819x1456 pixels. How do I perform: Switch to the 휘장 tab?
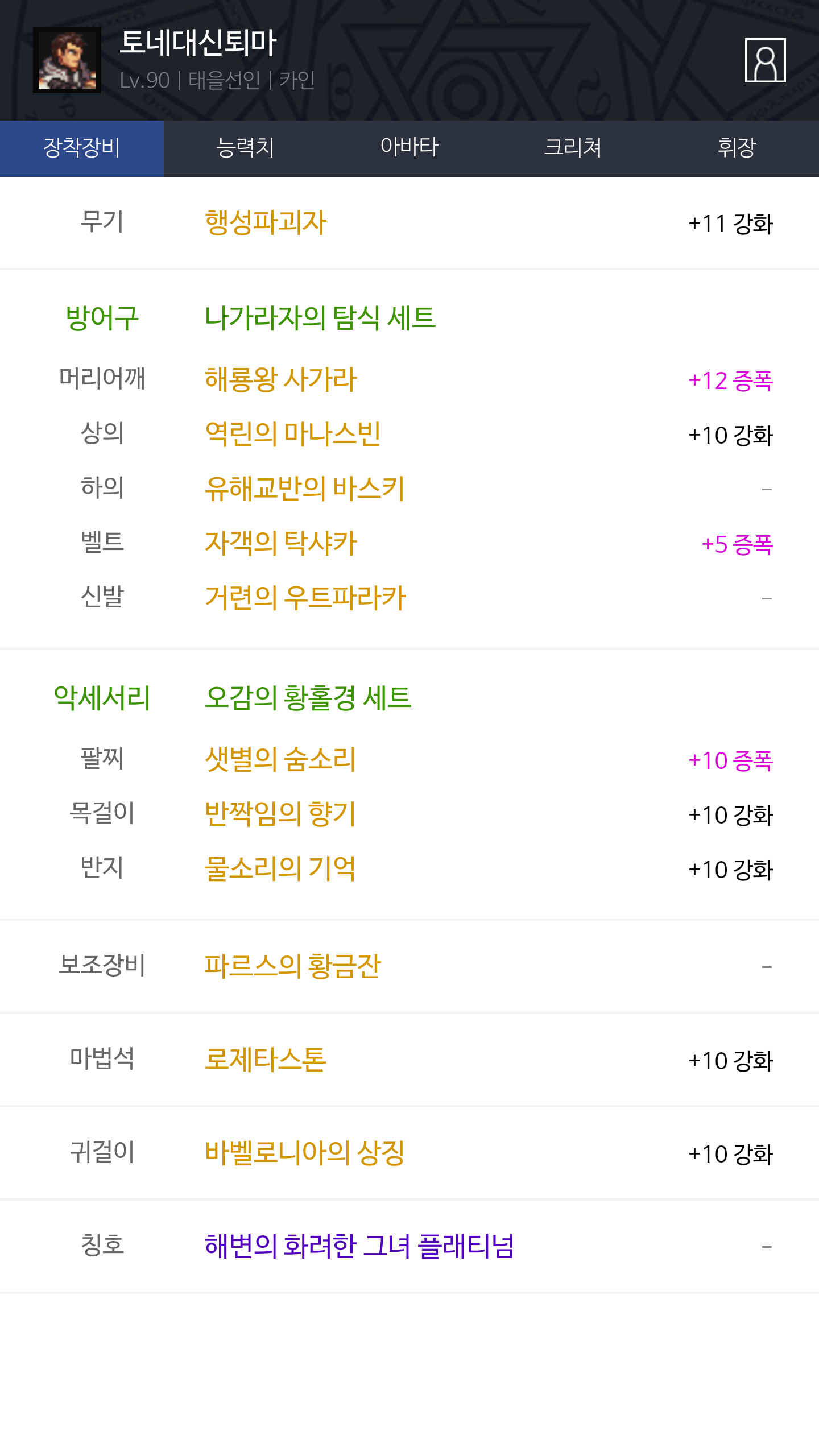[x=737, y=148]
